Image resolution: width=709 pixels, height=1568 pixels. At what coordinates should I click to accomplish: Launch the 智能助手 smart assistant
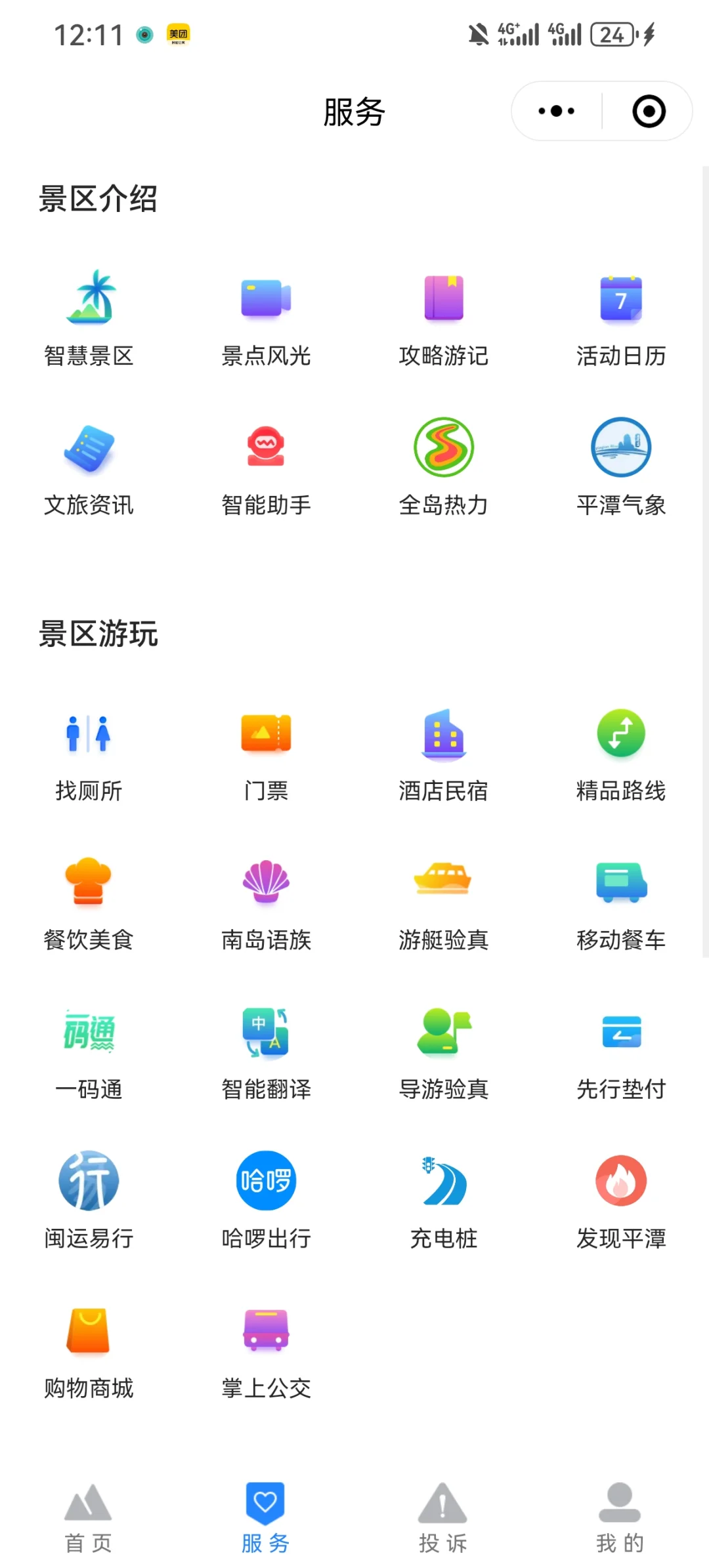(266, 467)
